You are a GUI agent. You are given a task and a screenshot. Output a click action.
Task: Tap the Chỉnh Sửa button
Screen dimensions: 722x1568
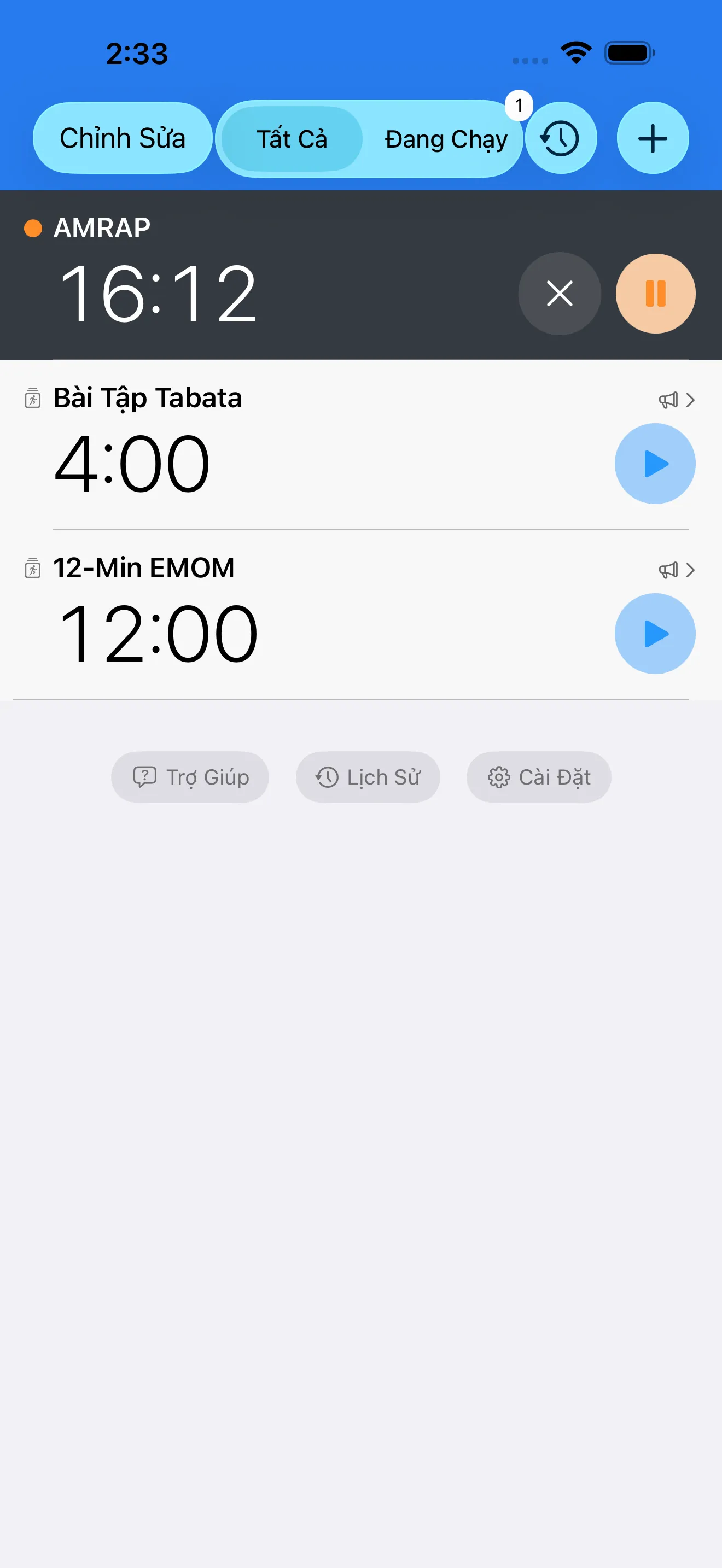122,138
